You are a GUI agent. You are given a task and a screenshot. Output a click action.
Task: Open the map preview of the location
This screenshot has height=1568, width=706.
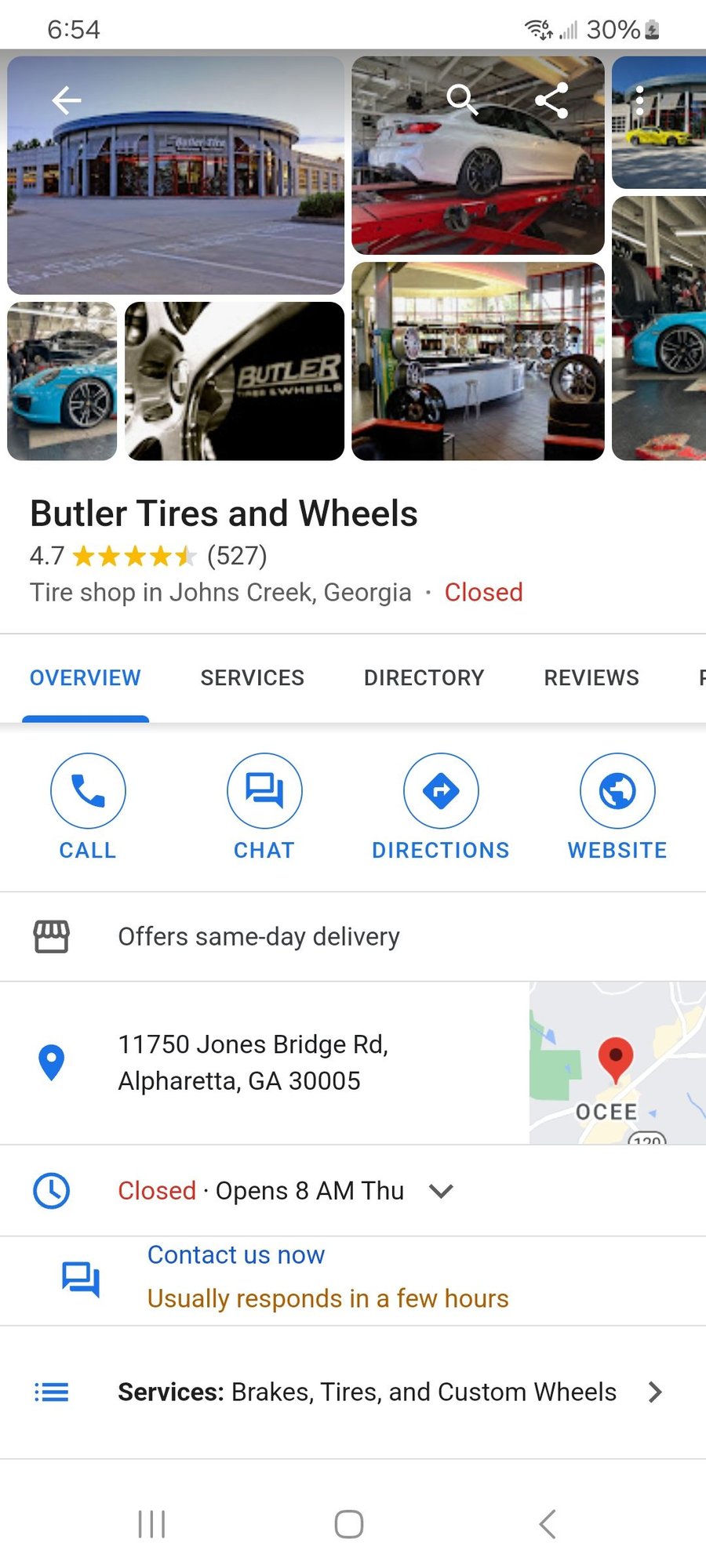tap(617, 1062)
